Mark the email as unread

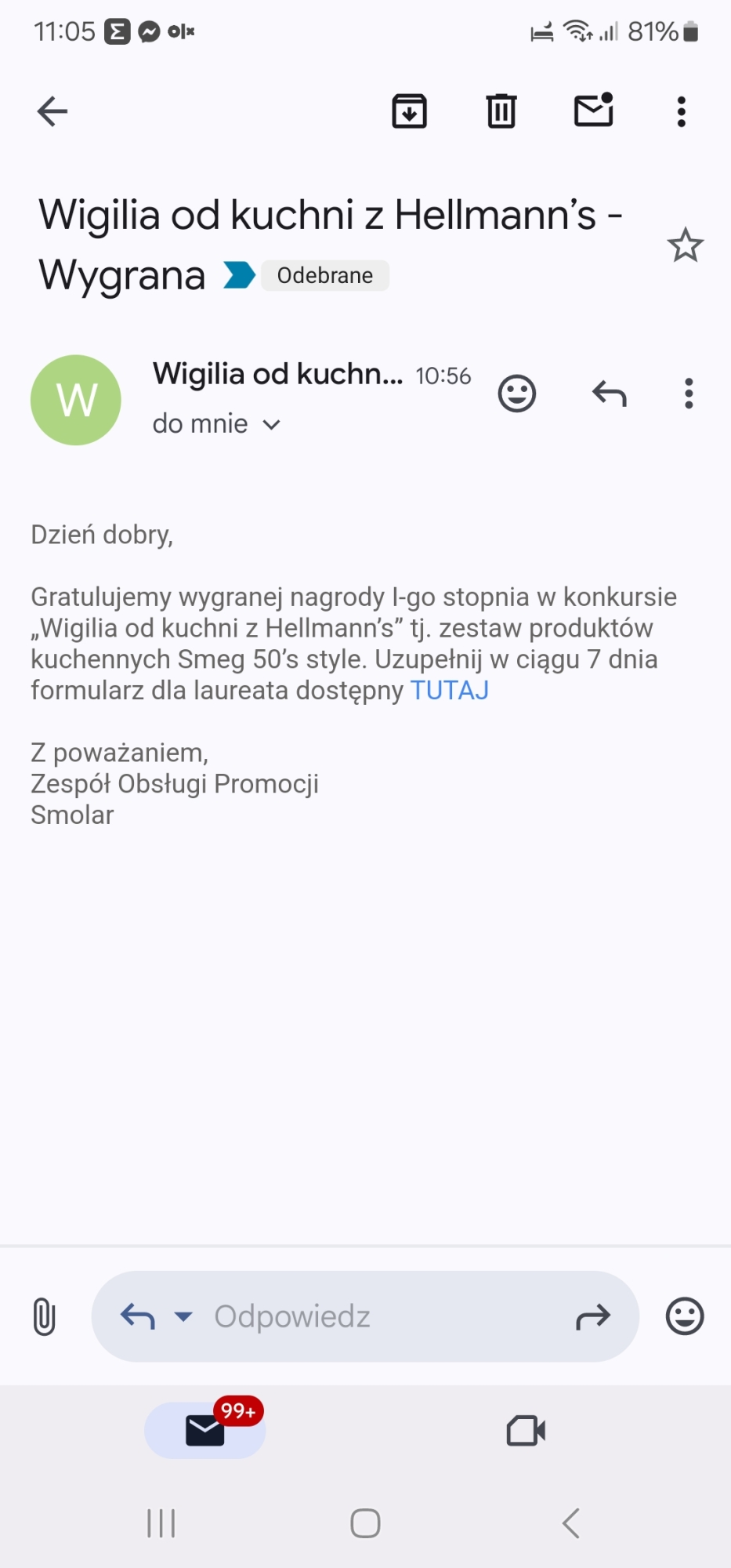point(594,111)
